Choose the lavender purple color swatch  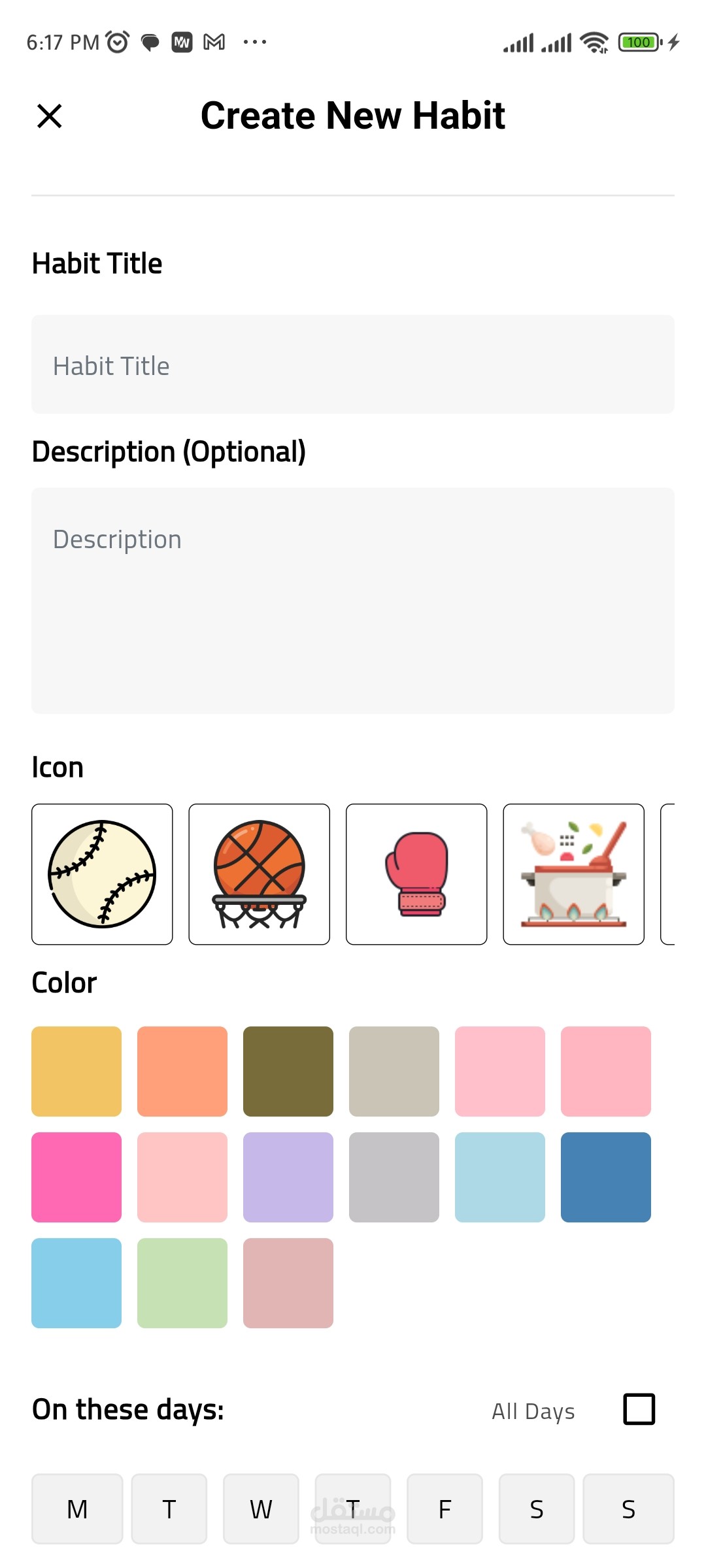(288, 1177)
